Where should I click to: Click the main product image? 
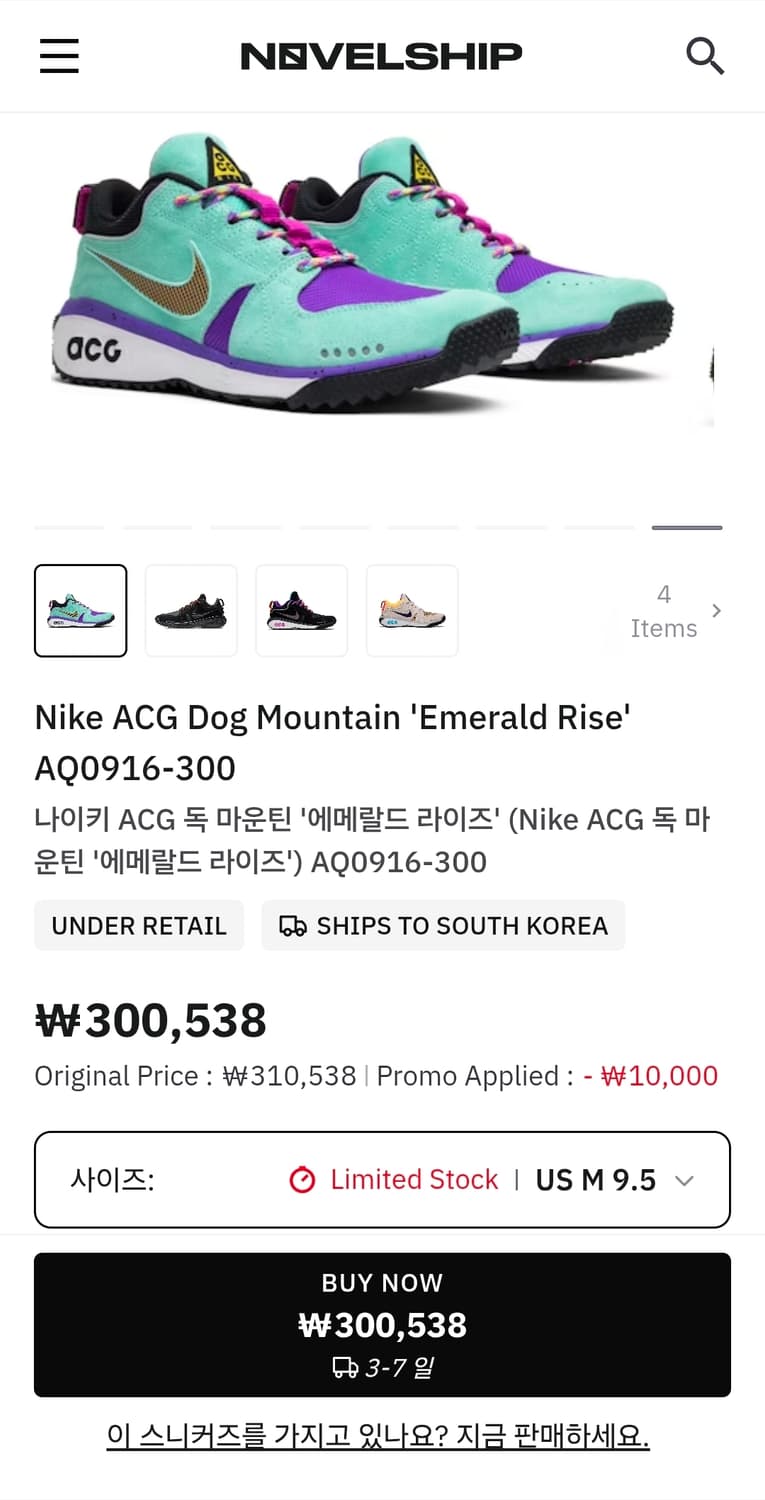[x=382, y=300]
